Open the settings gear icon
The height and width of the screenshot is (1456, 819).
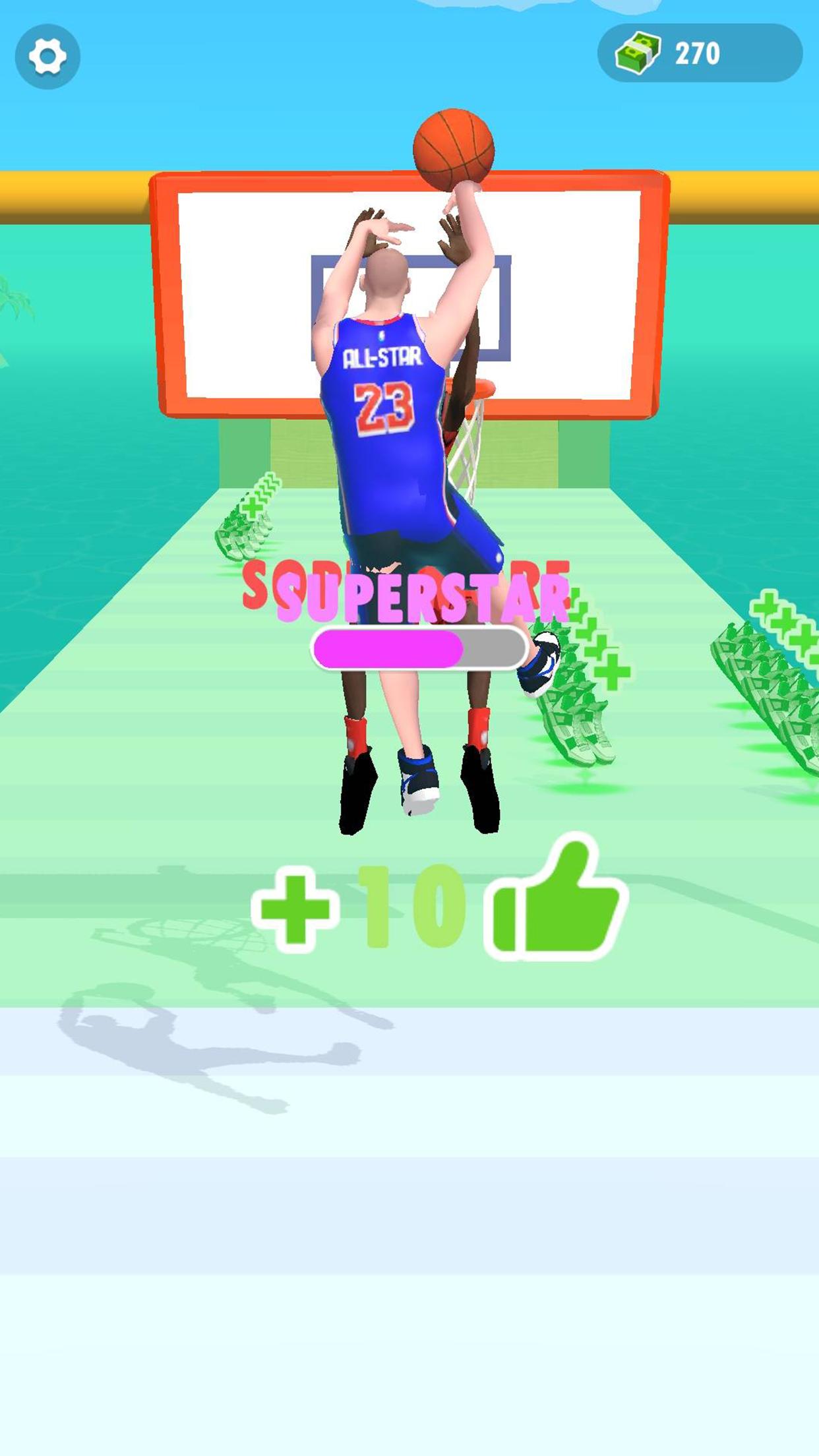tap(47, 56)
